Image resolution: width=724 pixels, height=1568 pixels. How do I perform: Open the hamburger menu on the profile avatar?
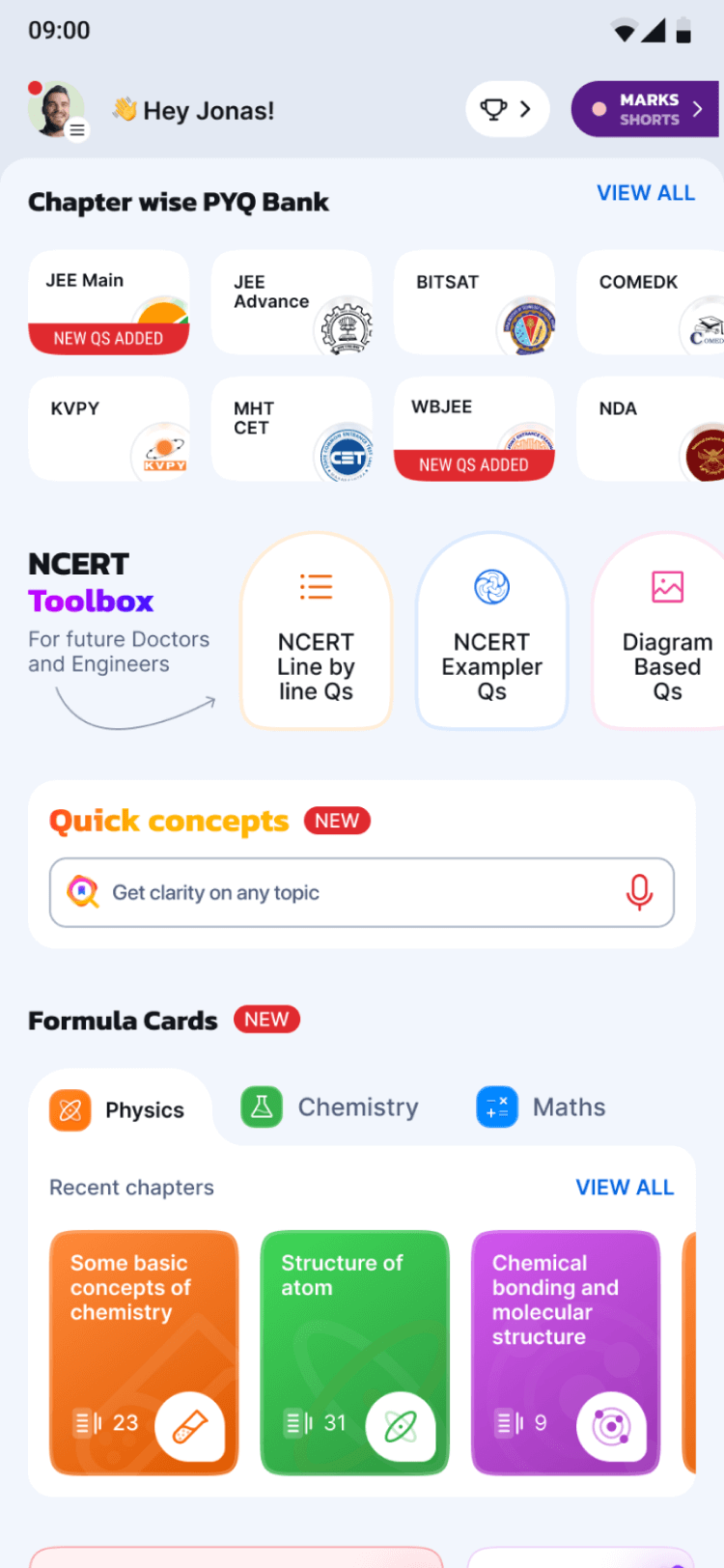tap(77, 130)
